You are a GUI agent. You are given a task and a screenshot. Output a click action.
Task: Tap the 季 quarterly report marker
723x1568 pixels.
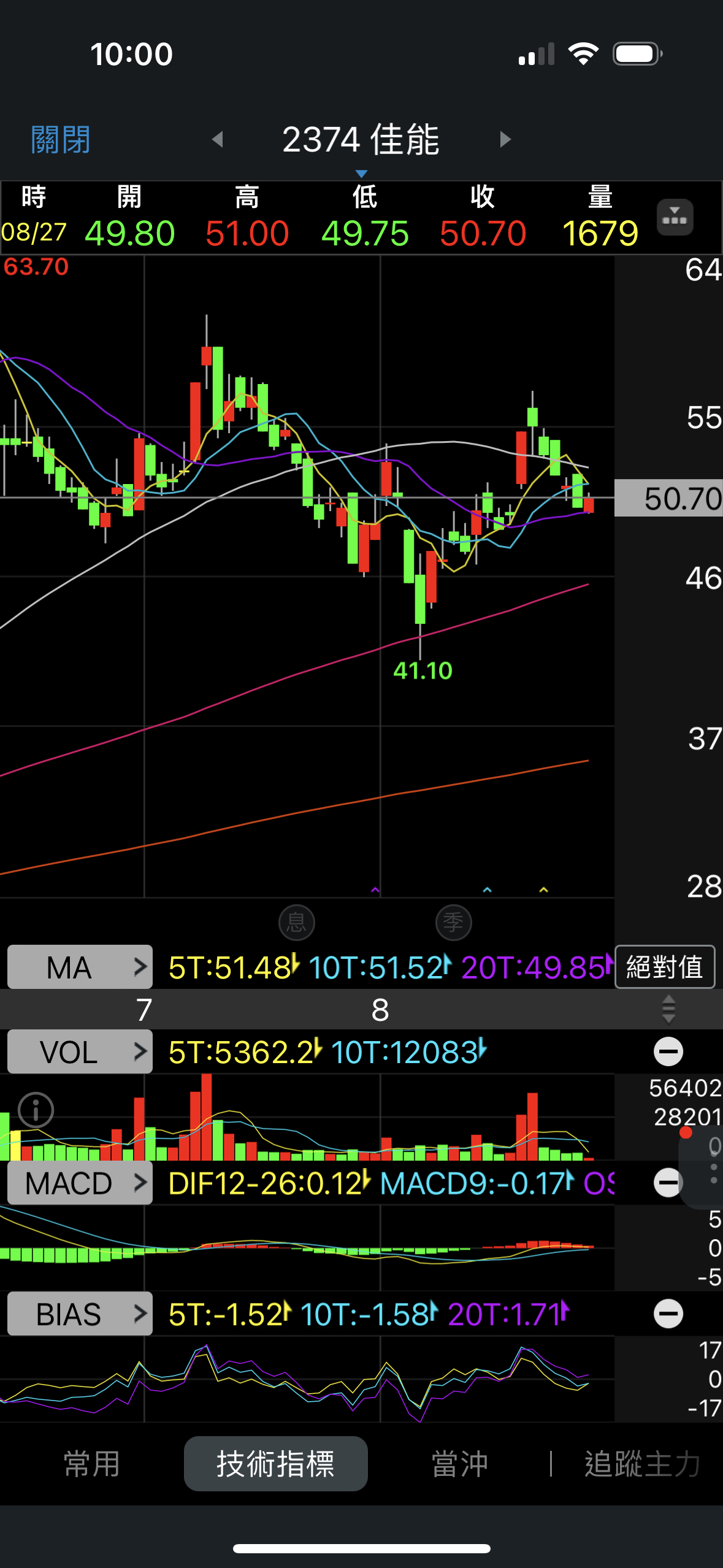pyautogui.click(x=454, y=923)
